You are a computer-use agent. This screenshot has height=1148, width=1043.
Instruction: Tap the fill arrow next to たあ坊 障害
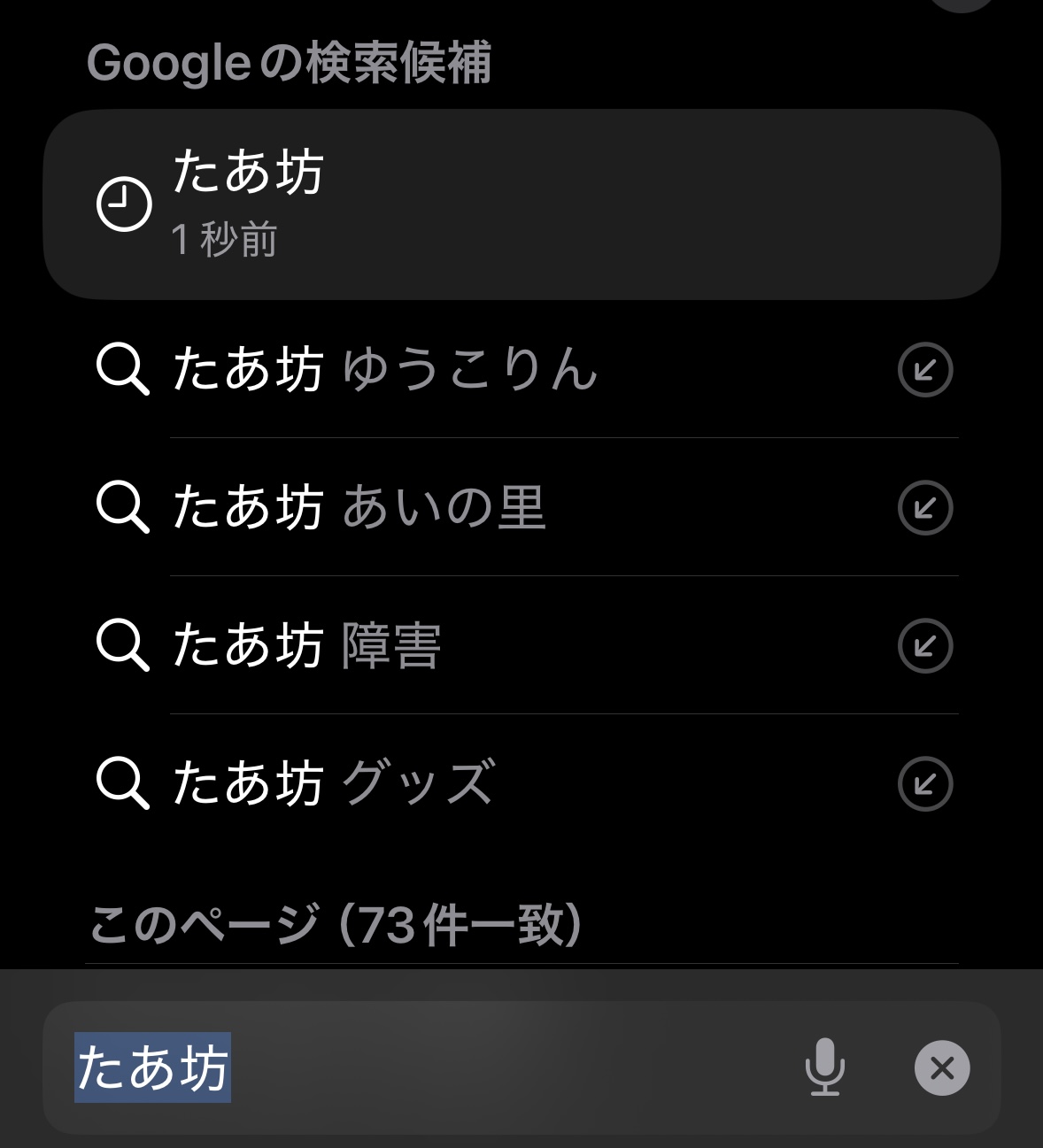coord(924,646)
